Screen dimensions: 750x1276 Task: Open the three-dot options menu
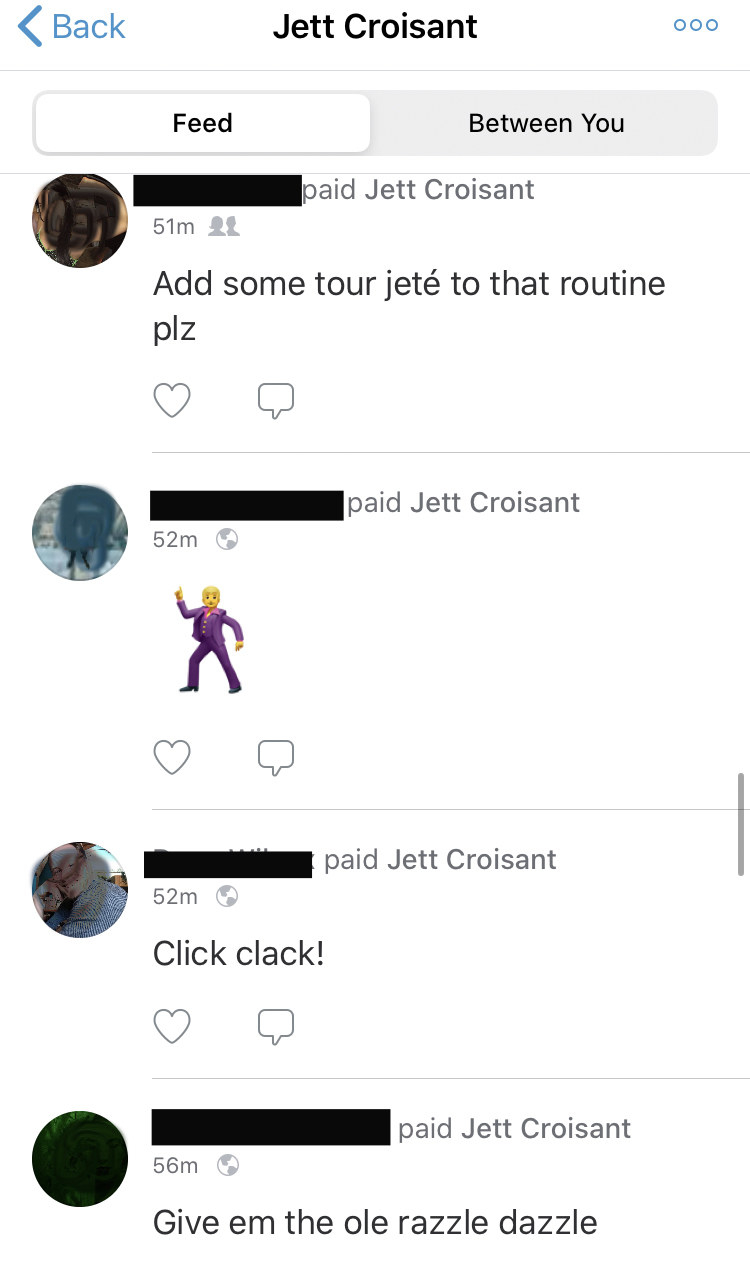pyautogui.click(x=696, y=26)
